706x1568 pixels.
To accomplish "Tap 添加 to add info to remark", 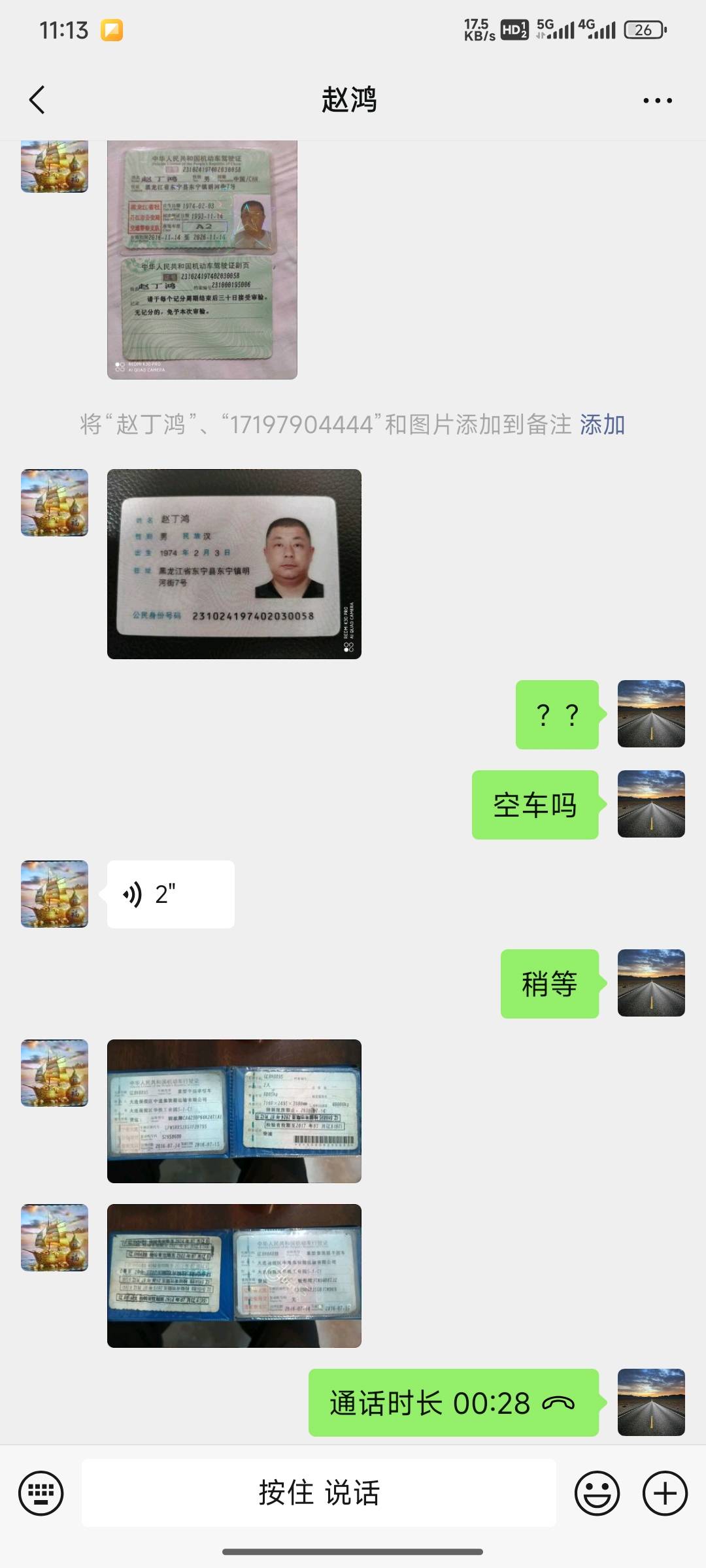I will [x=602, y=425].
